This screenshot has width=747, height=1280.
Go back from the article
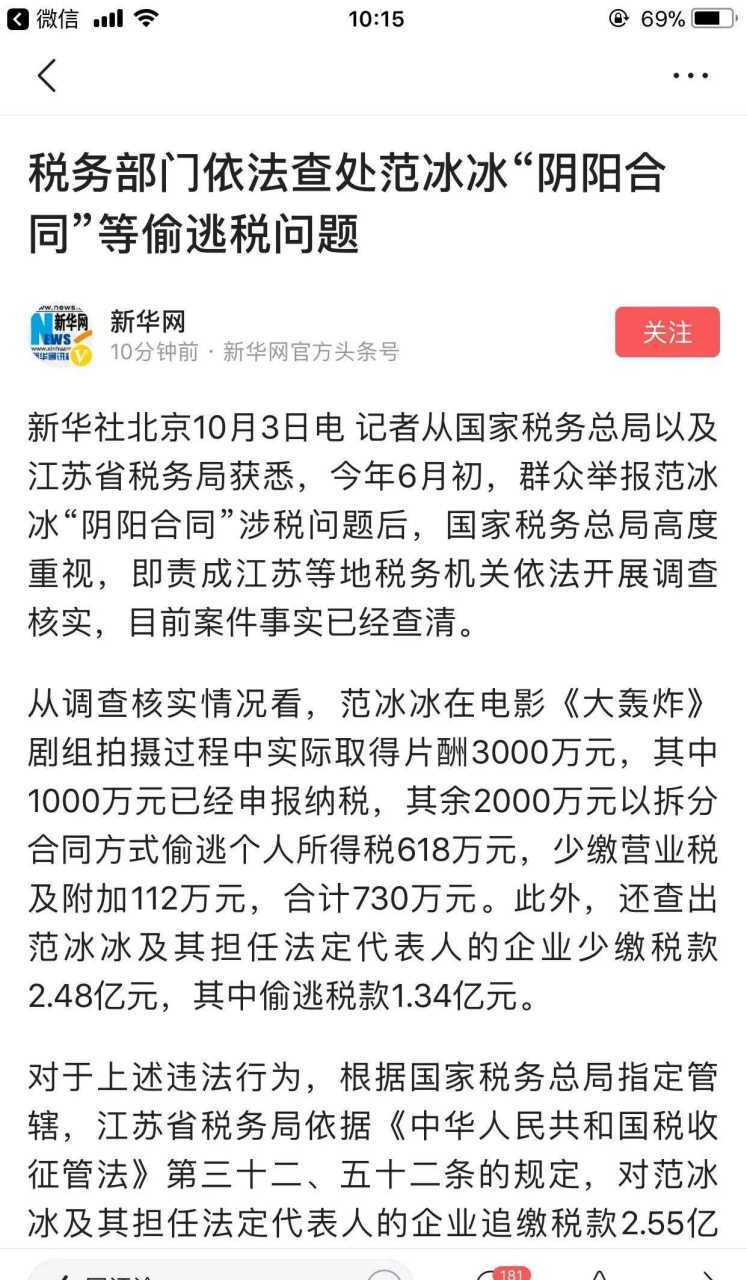[46, 76]
